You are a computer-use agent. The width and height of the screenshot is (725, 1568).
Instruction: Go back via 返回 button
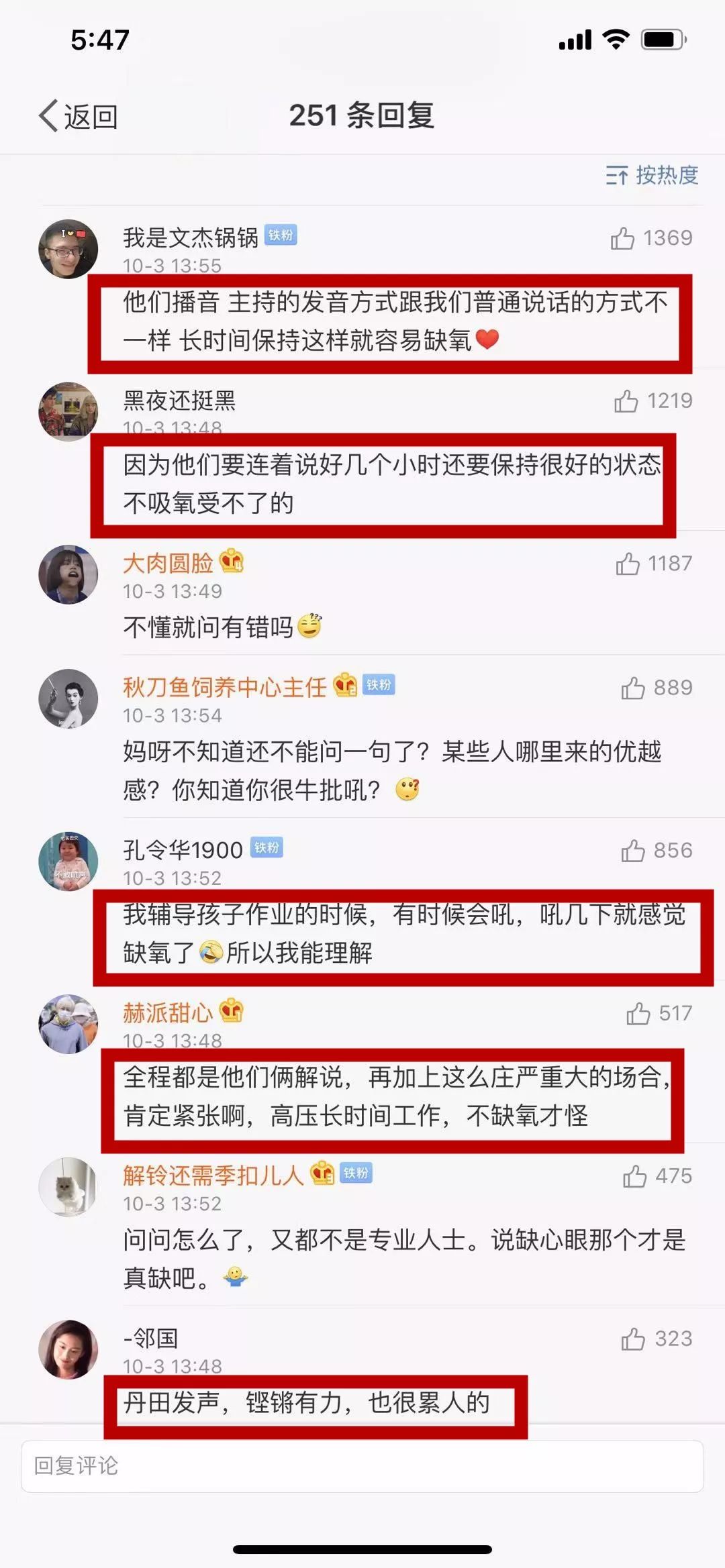click(x=79, y=116)
